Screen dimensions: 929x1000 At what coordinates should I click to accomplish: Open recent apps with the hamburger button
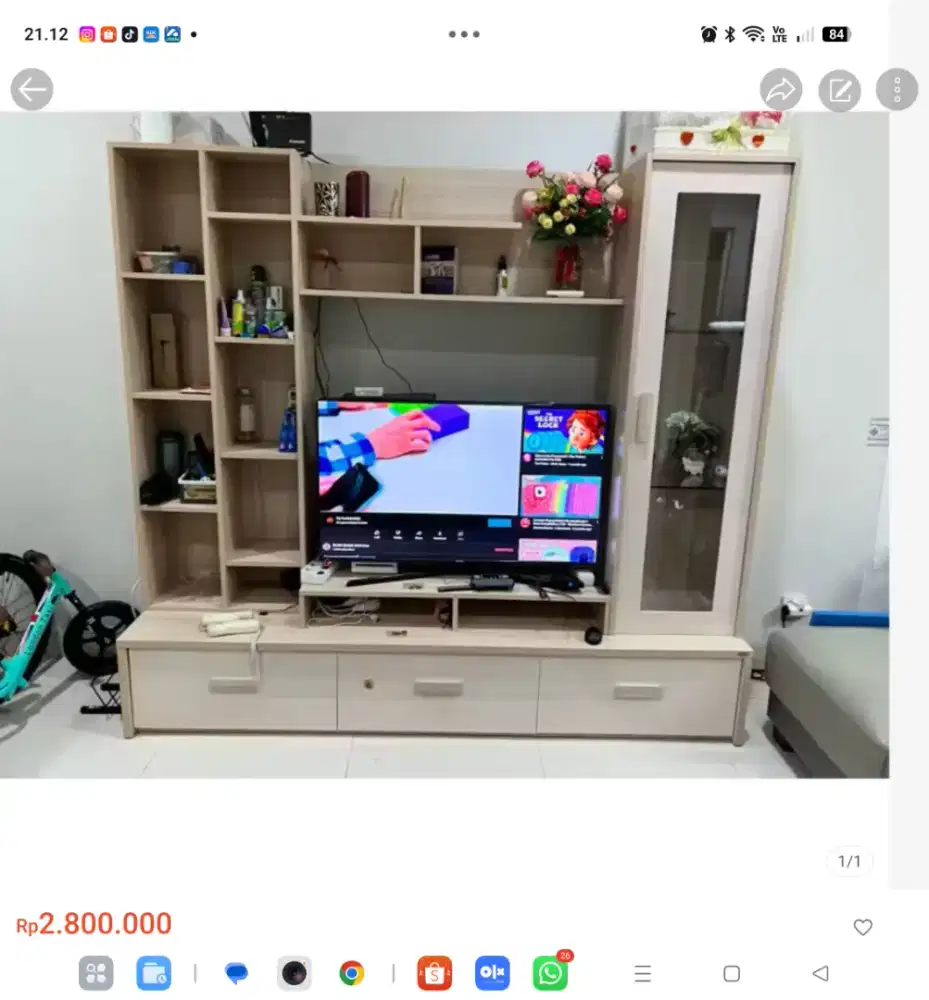[x=640, y=972]
